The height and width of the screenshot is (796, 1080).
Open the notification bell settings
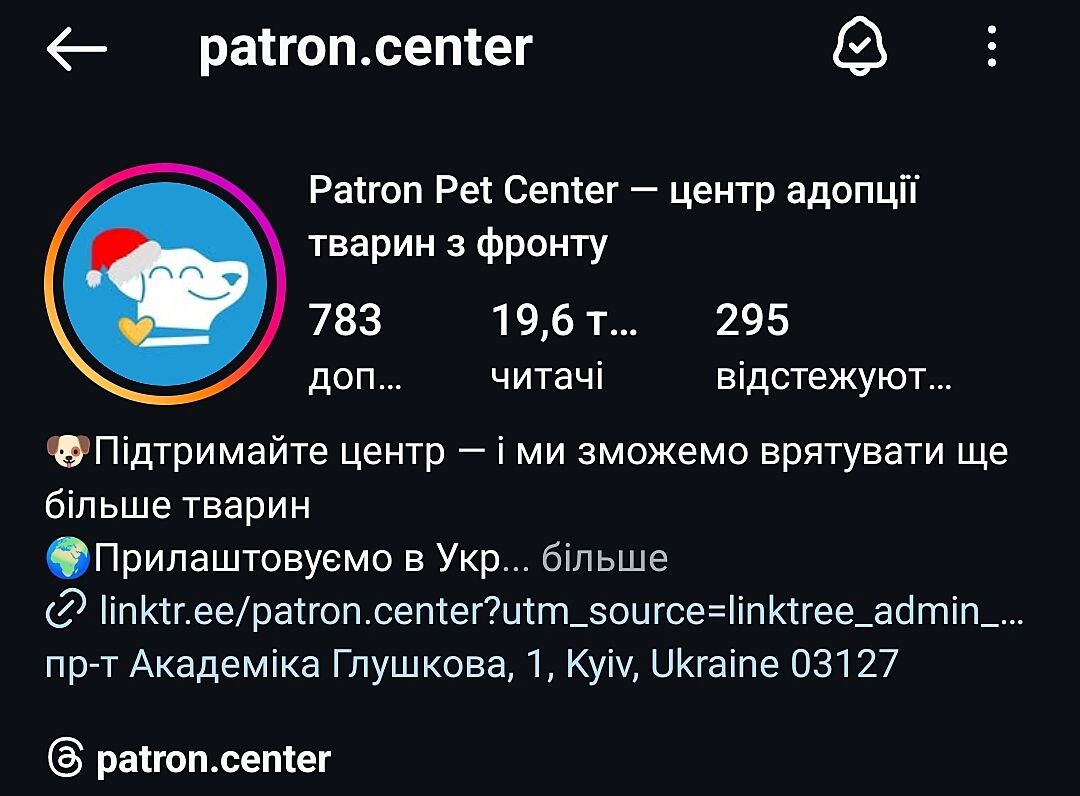[860, 47]
